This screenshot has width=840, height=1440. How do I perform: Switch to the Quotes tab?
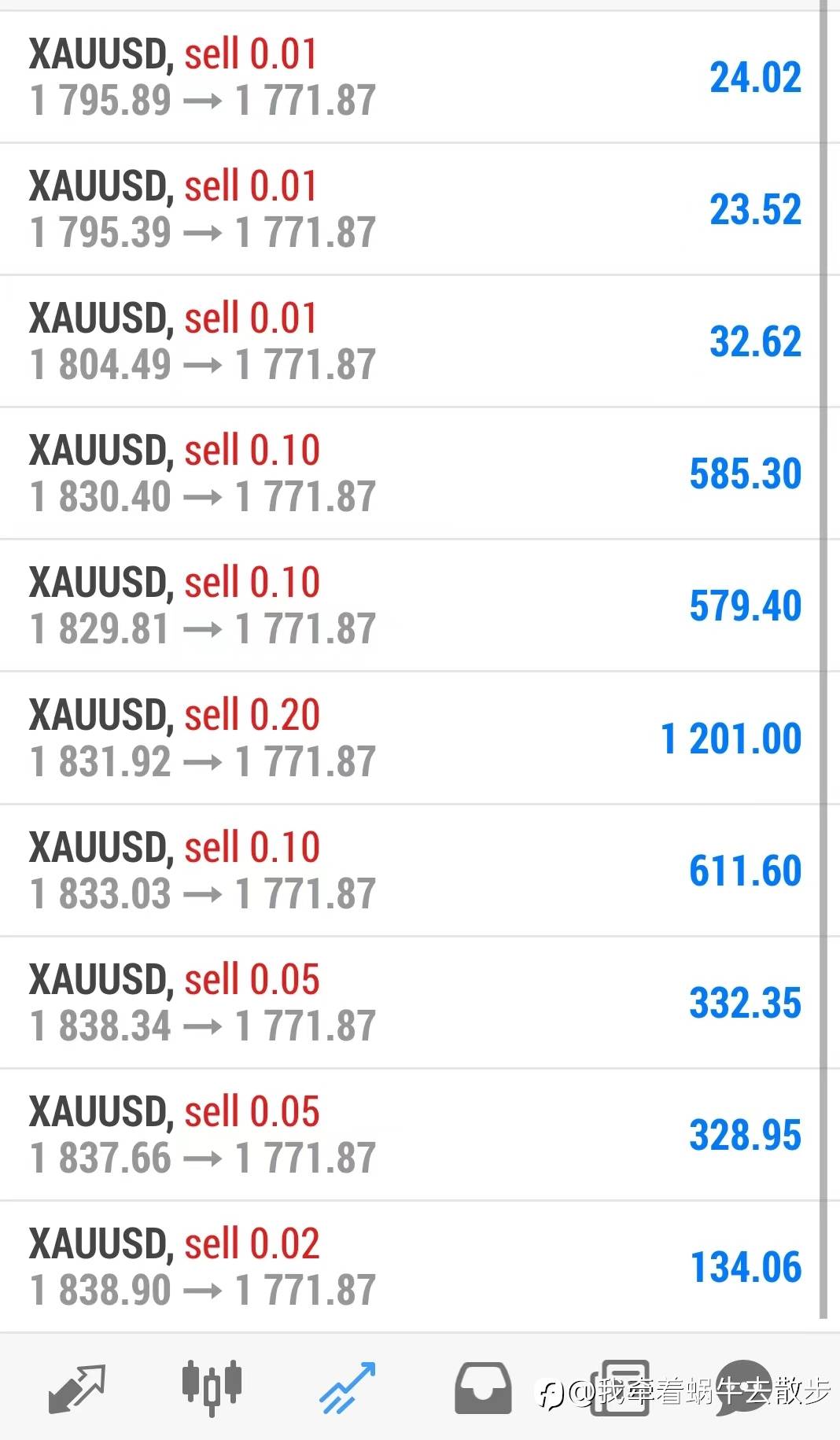pos(76,1389)
